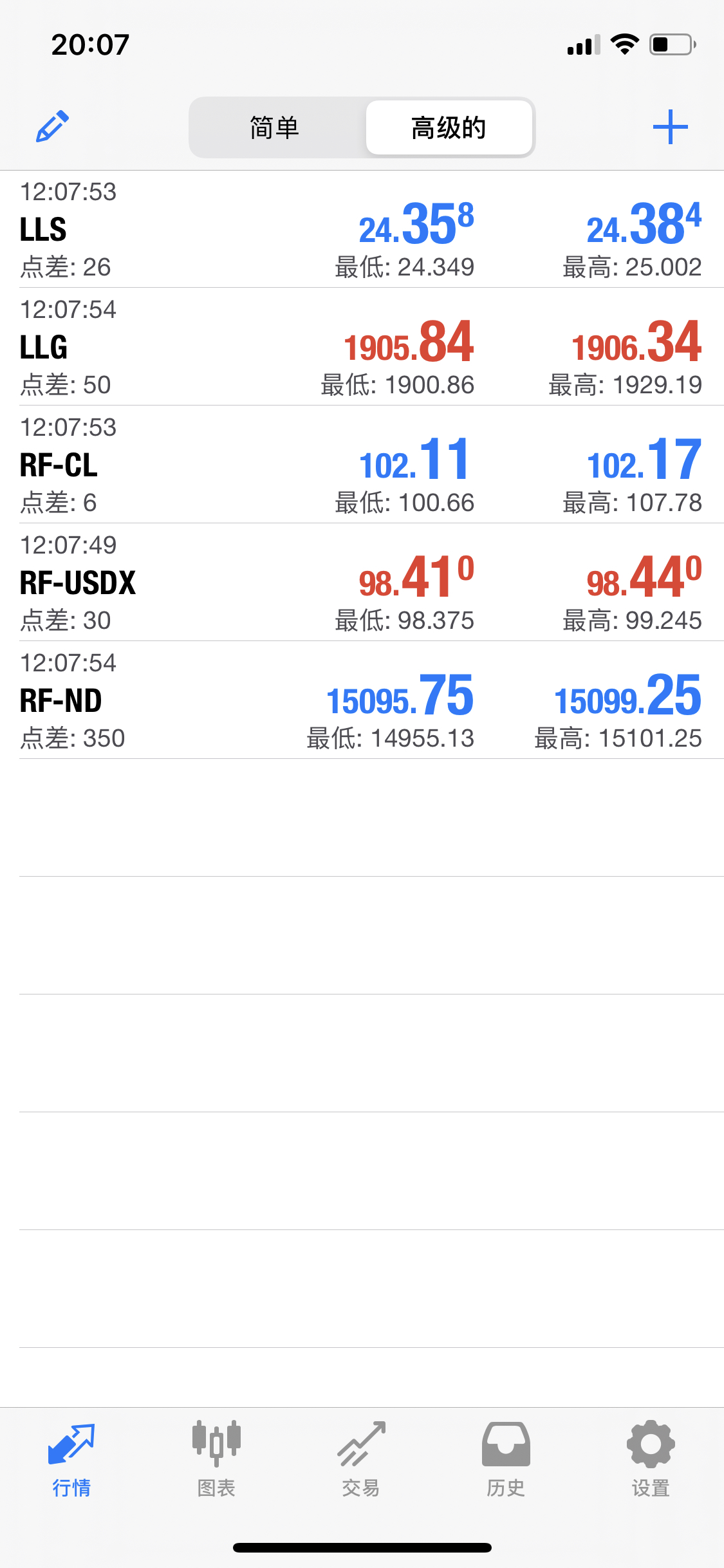Open the 设置 settings tab
The width and height of the screenshot is (724, 1568).
[651, 1459]
